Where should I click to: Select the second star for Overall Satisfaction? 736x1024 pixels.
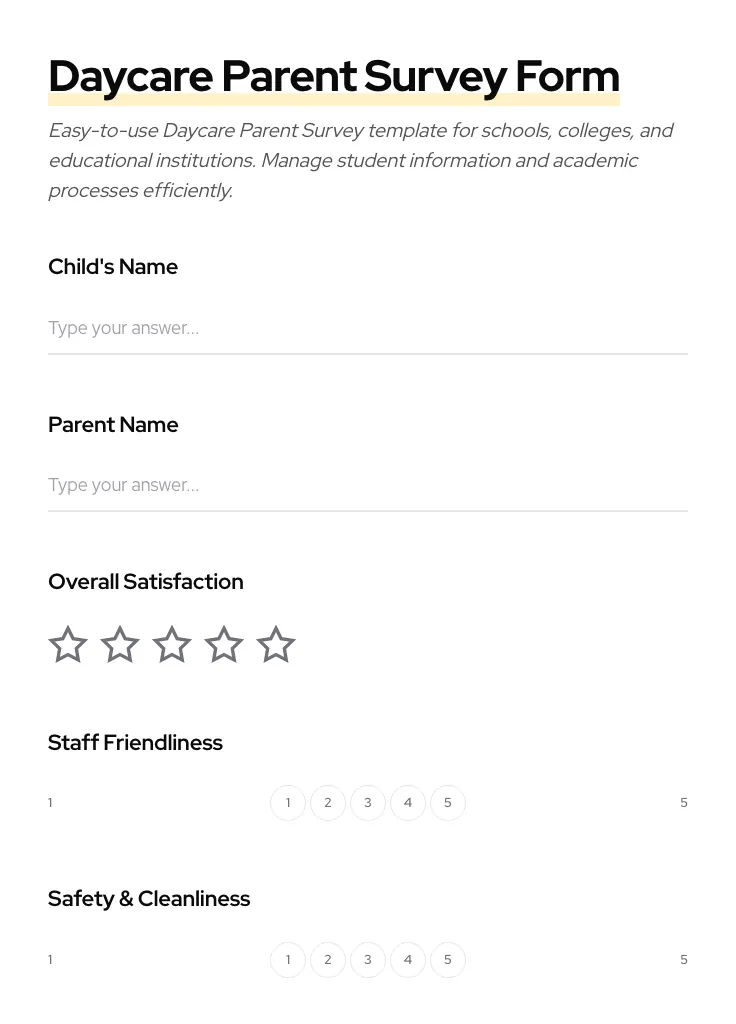pyautogui.click(x=120, y=644)
